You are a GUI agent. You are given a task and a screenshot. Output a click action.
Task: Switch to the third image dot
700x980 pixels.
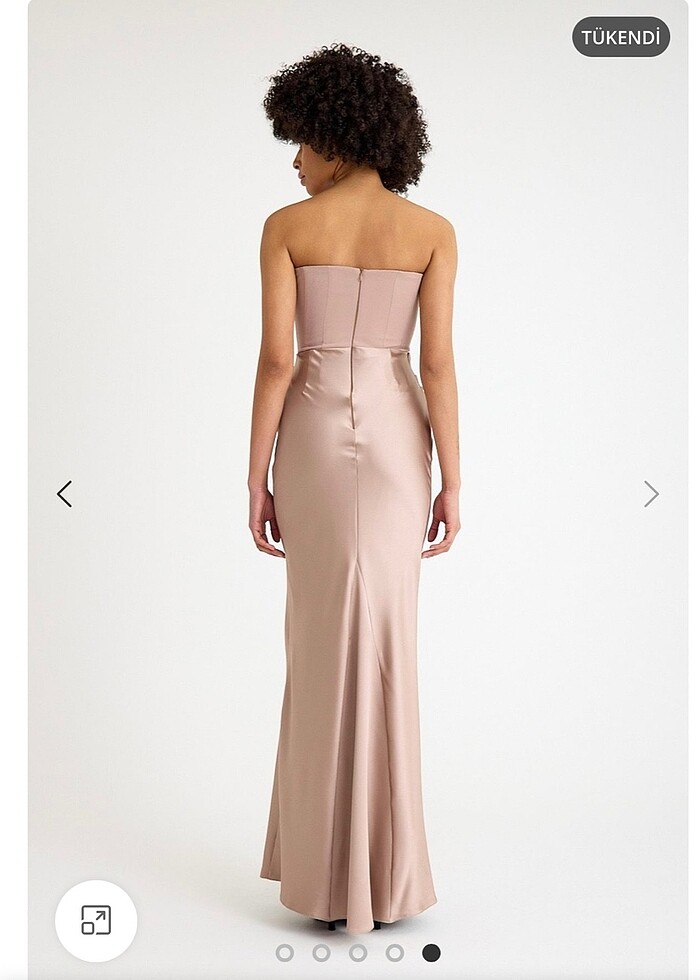tap(358, 952)
